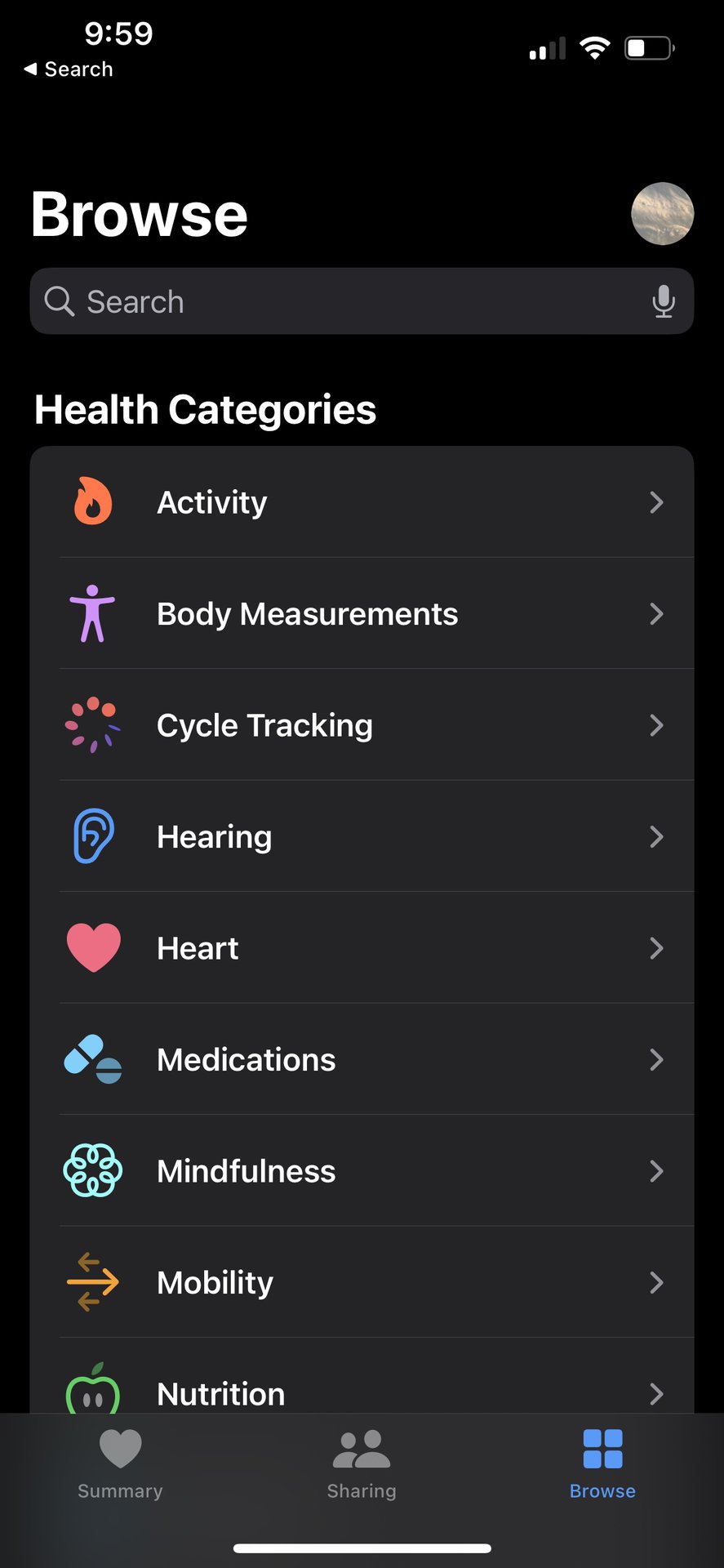This screenshot has width=724, height=1568.
Task: Return to Search via back arrow
Action: pyautogui.click(x=69, y=69)
